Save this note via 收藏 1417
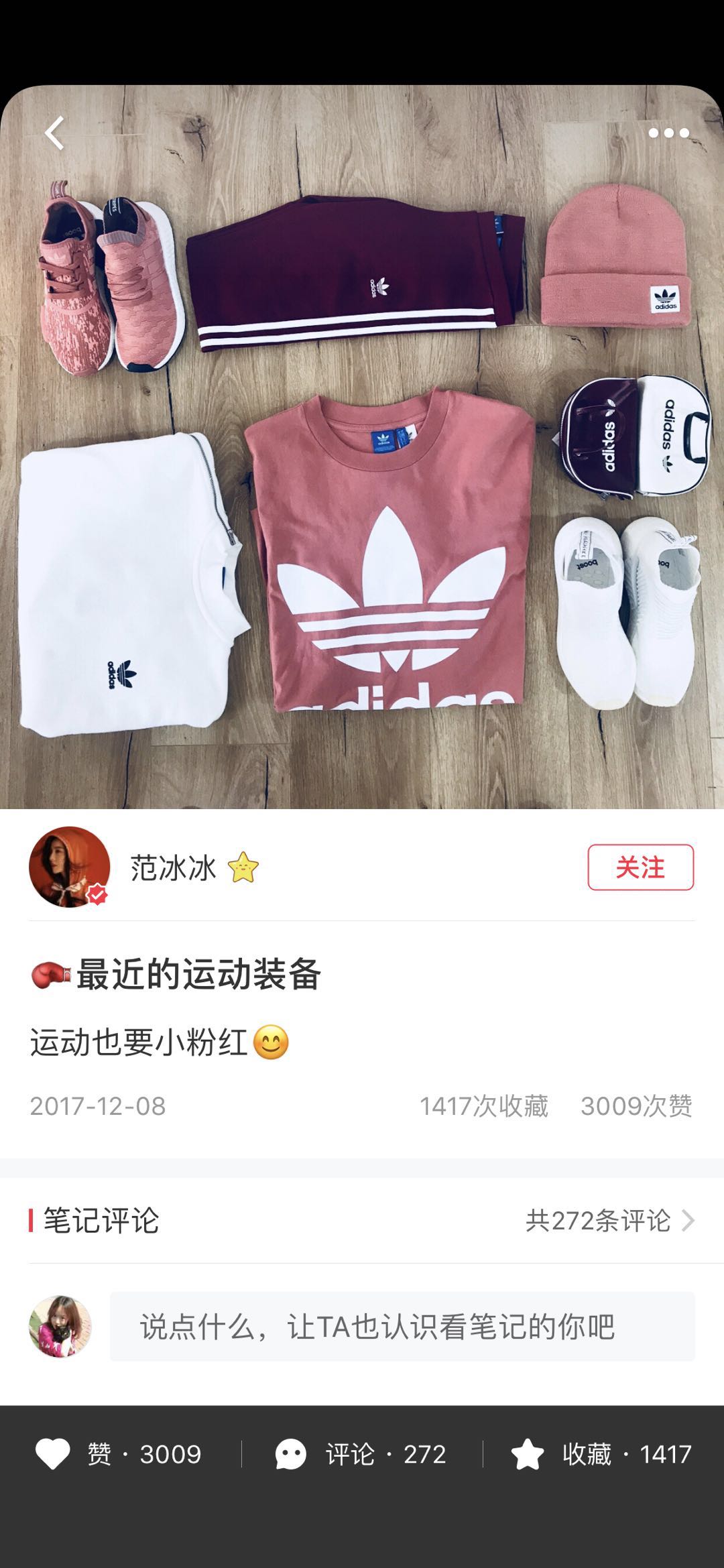The width and height of the screenshot is (724, 1568). click(601, 1454)
